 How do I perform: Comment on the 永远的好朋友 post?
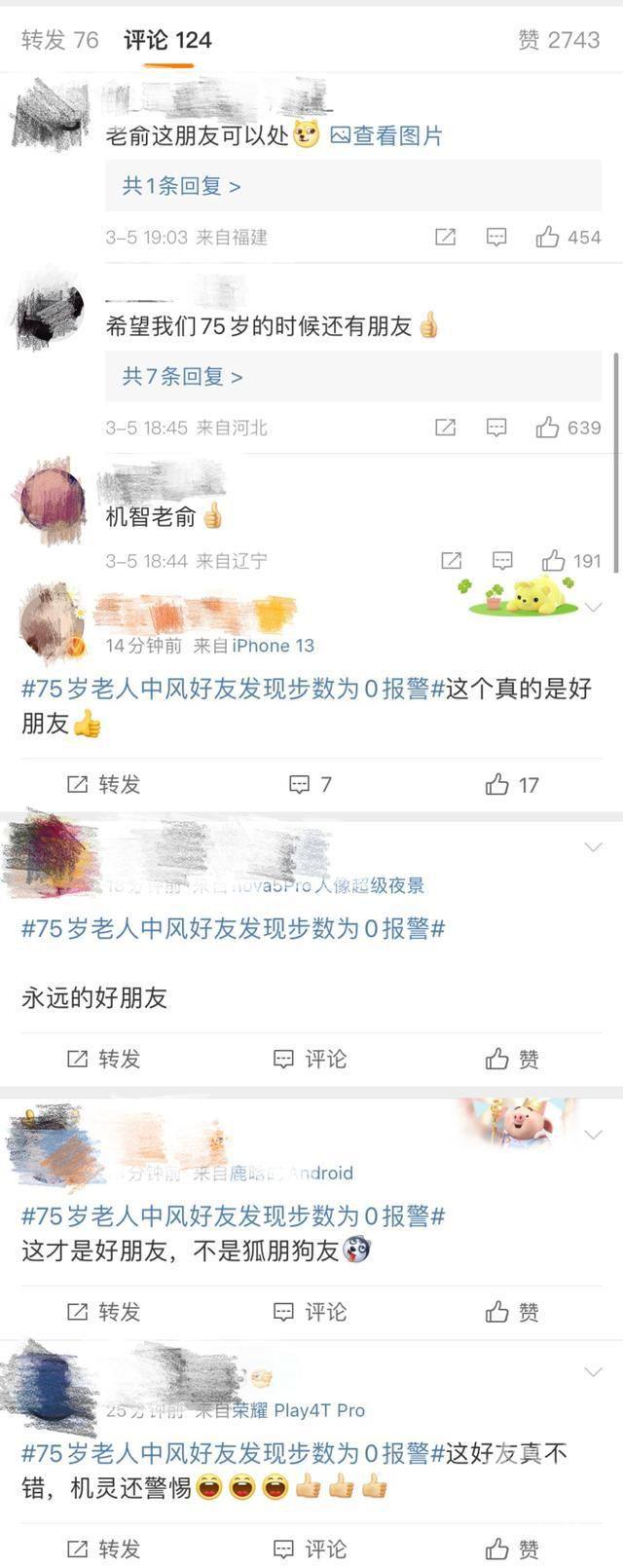click(310, 1059)
